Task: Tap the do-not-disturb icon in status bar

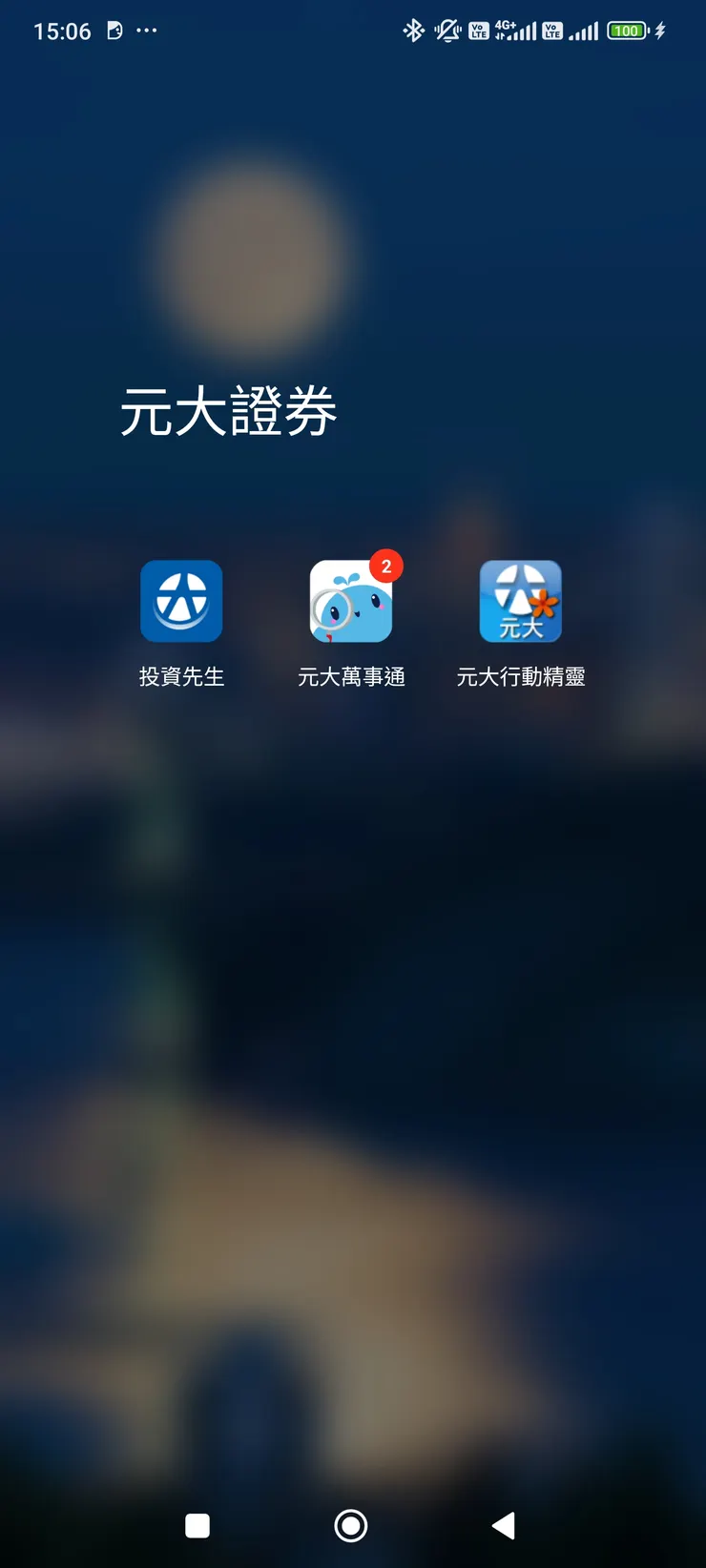Action: 446,30
